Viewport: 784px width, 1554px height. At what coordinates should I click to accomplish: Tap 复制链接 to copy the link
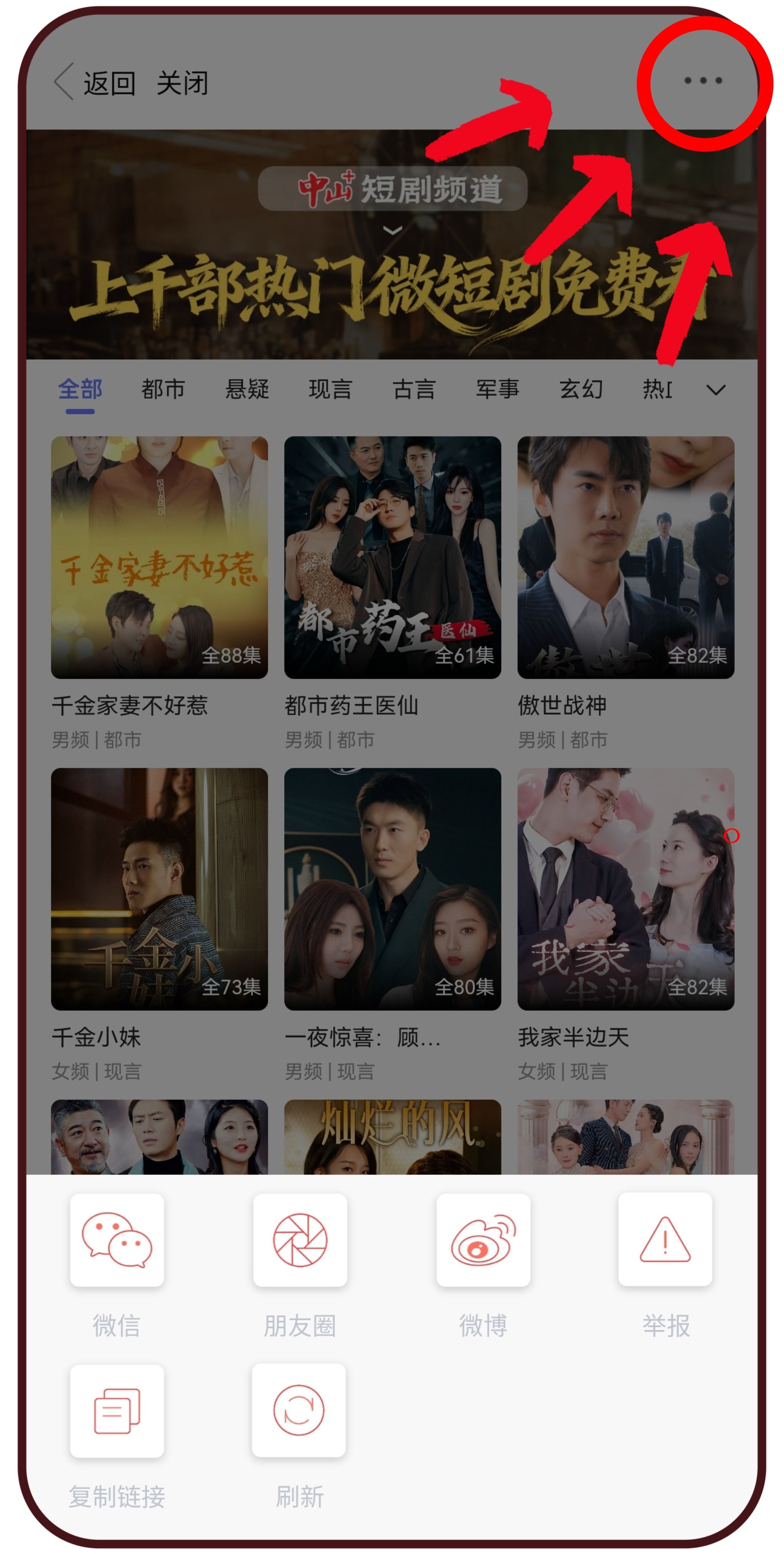click(116, 1411)
